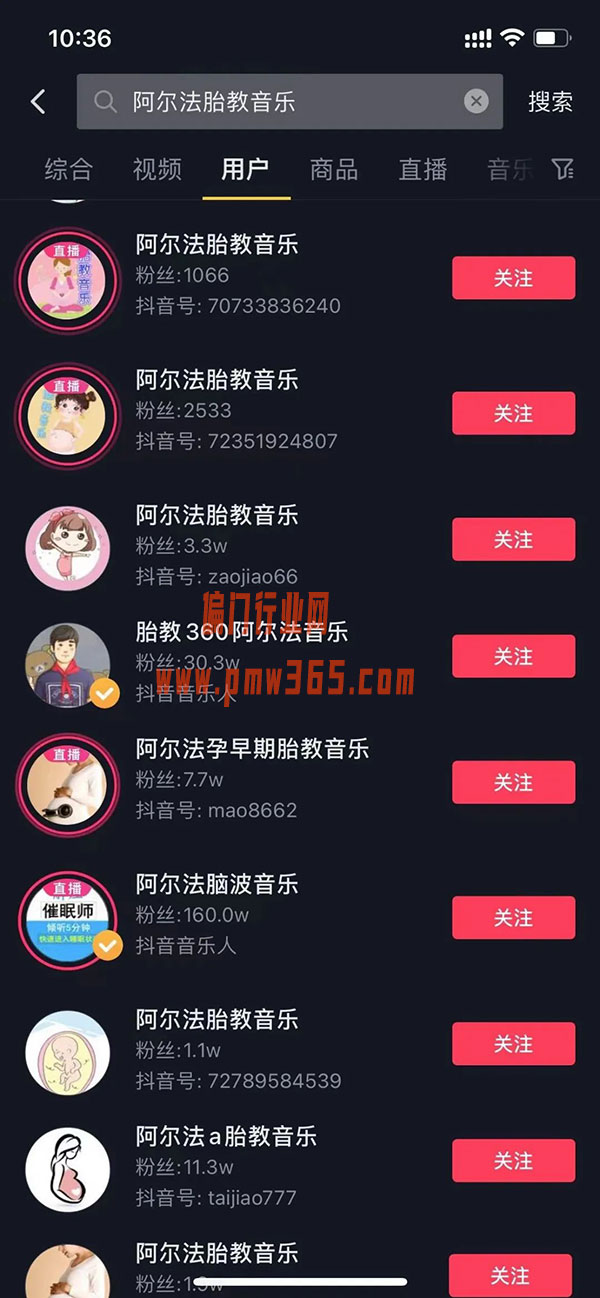The image size is (600, 1298).
Task: Follow the user with 粉丝 2533
Action: [x=513, y=413]
